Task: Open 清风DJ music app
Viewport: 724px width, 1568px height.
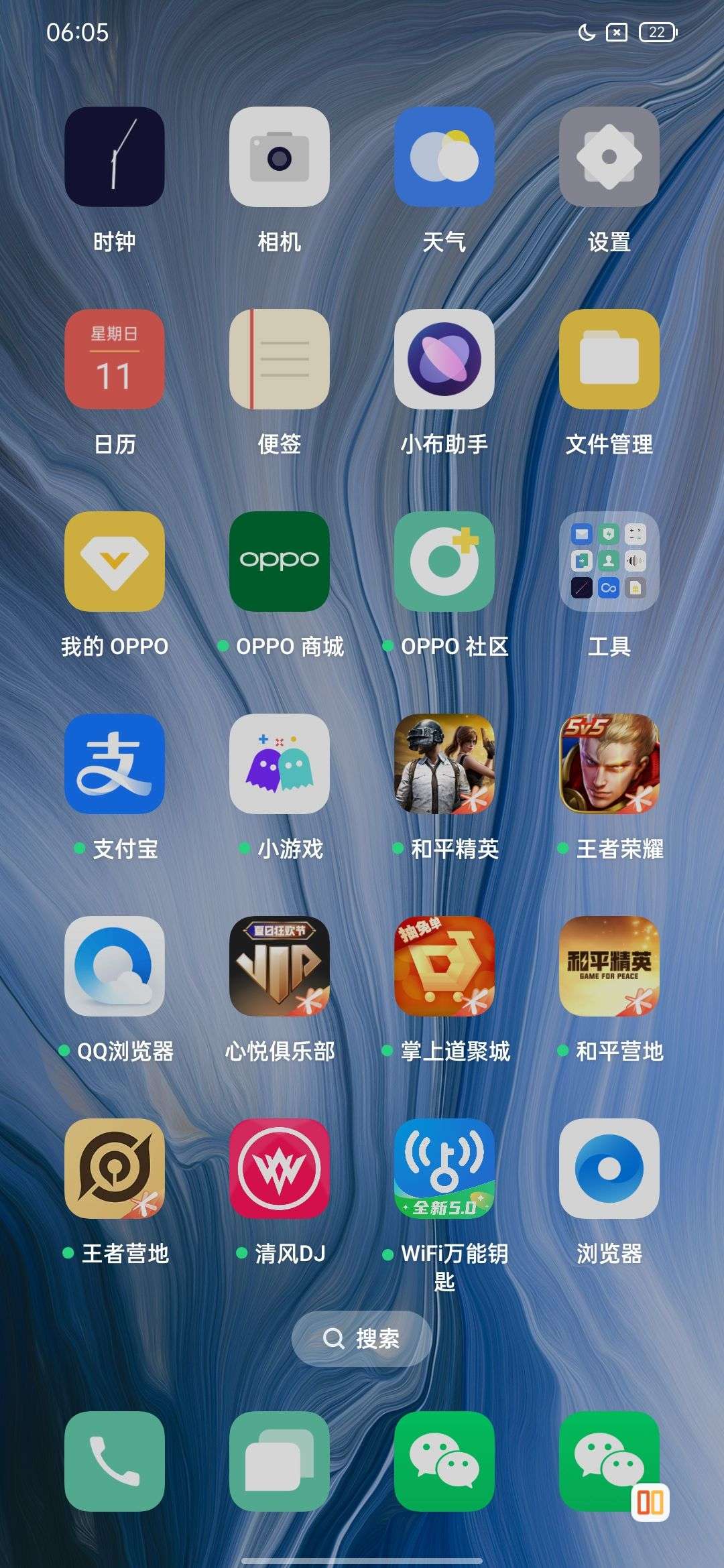Action: pyautogui.click(x=280, y=1169)
